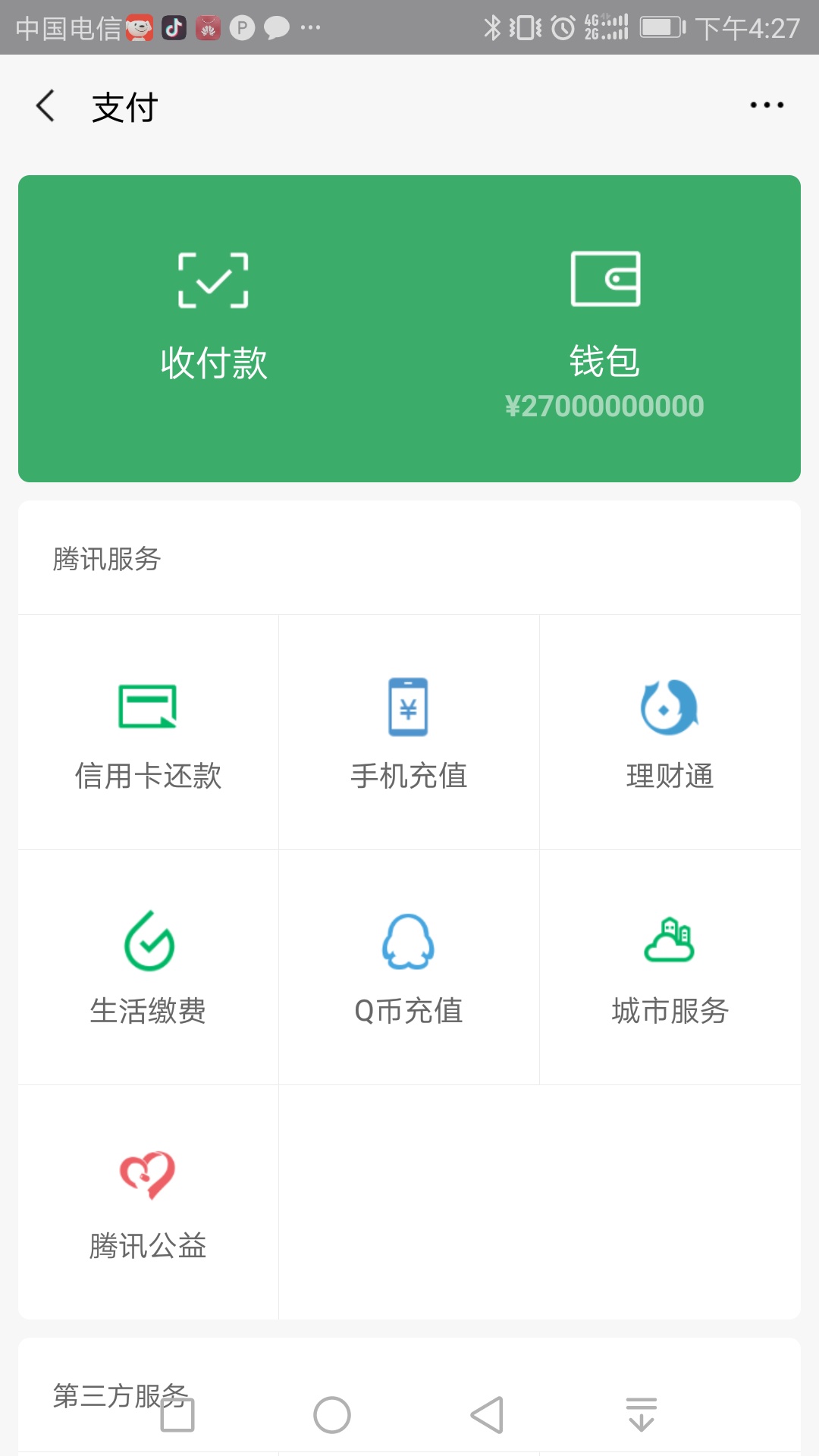Go back from the 支付 page
This screenshot has height=1456, width=819.
click(x=45, y=105)
